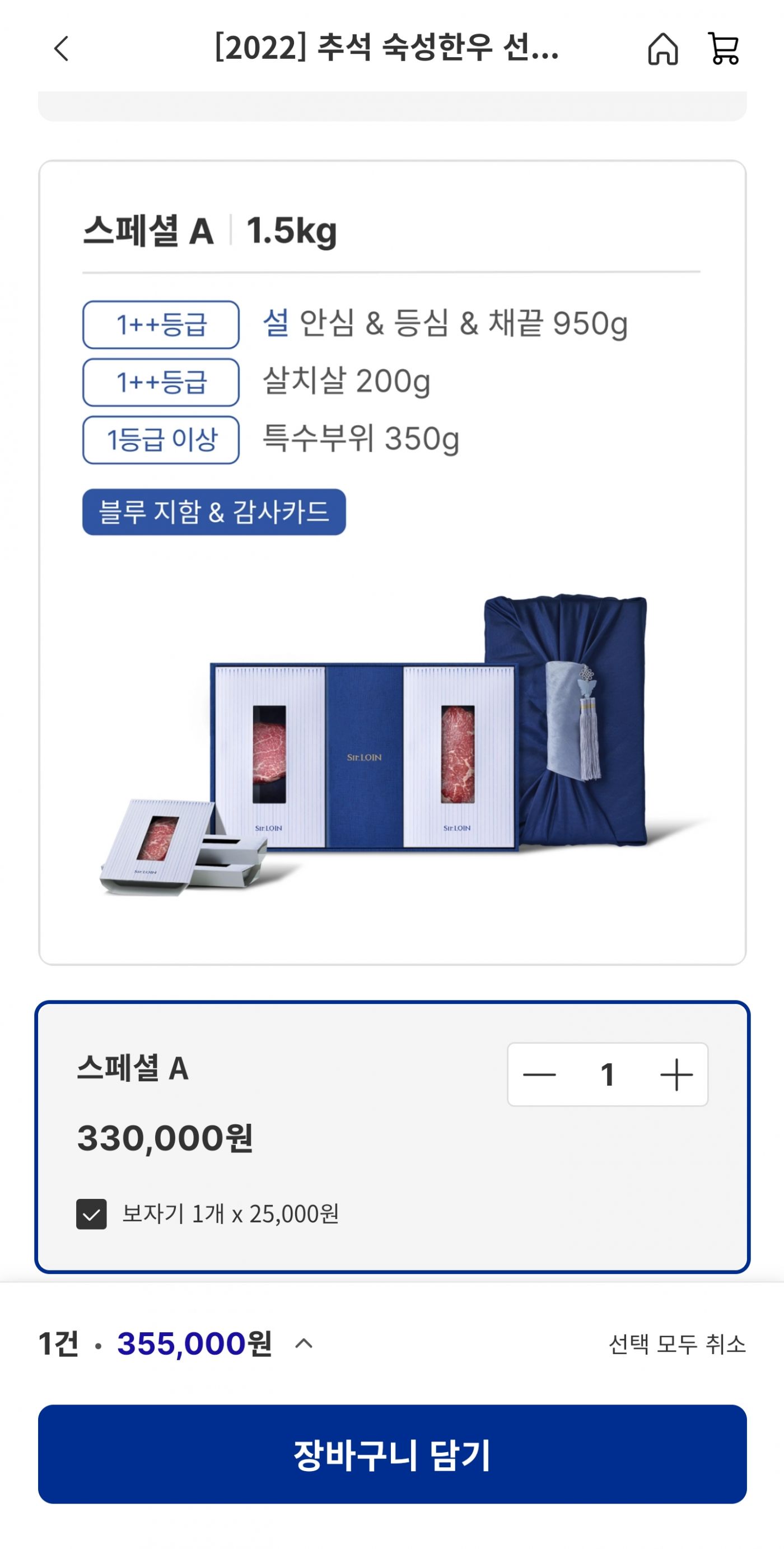Tap 선택 모두 취소 to clear selections
Screen dimensions: 784x1549
pyautogui.click(x=677, y=1344)
